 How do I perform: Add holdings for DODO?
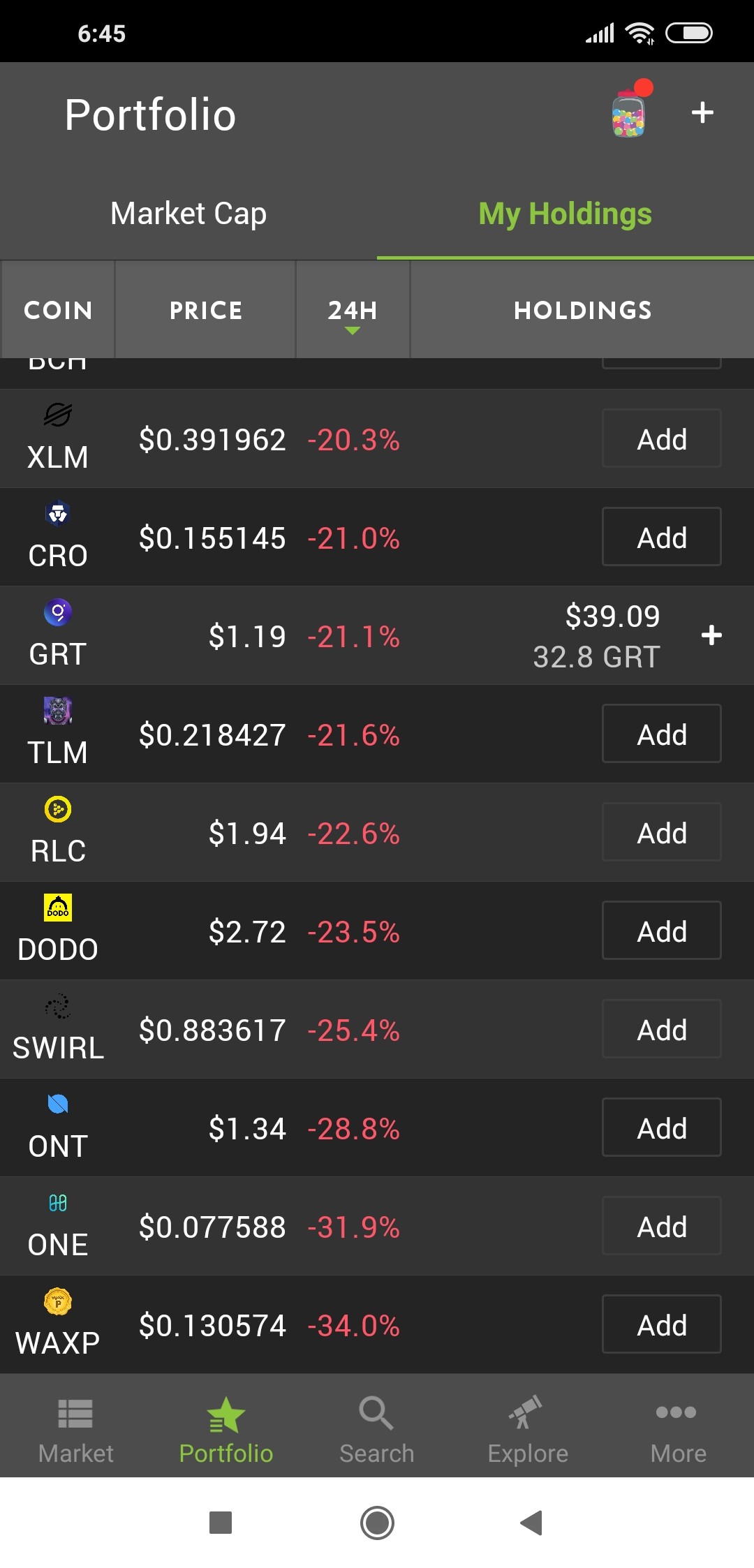pyautogui.click(x=662, y=931)
